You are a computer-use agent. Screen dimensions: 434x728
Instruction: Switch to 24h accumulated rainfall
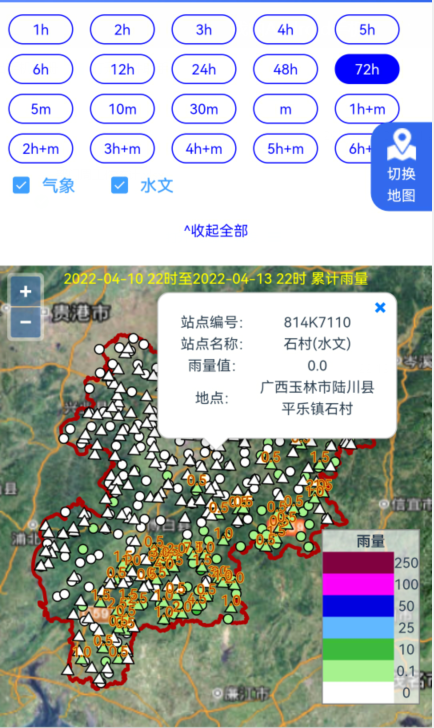coord(204,69)
